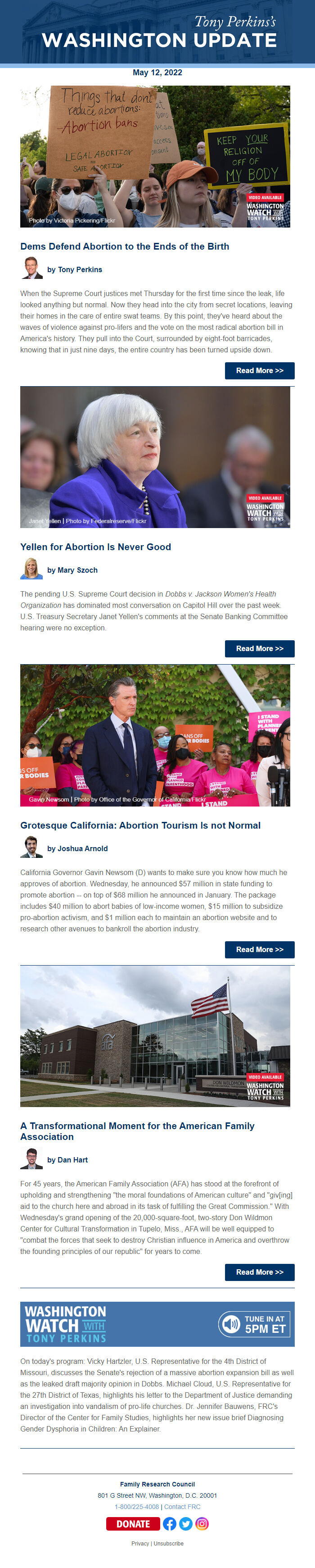
Task: Open Grotesque California Abortion Tourism headline
Action: [140, 825]
